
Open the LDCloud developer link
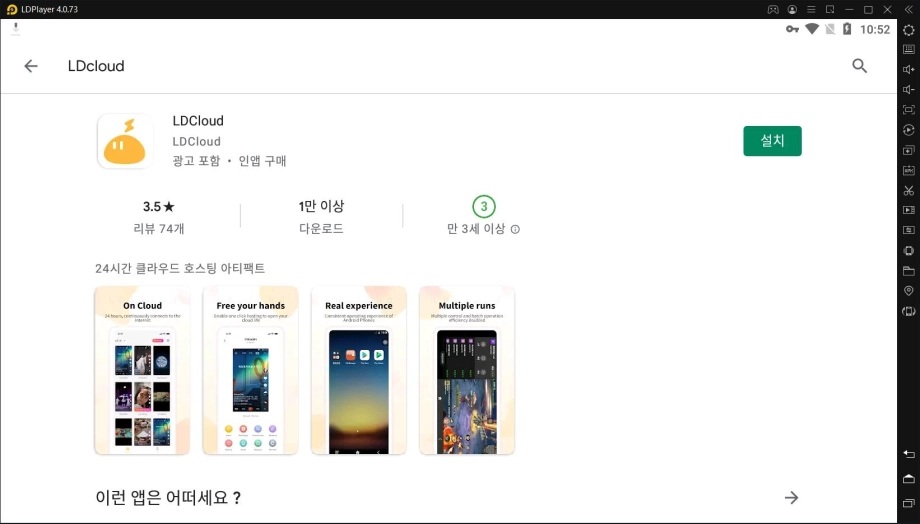click(196, 141)
